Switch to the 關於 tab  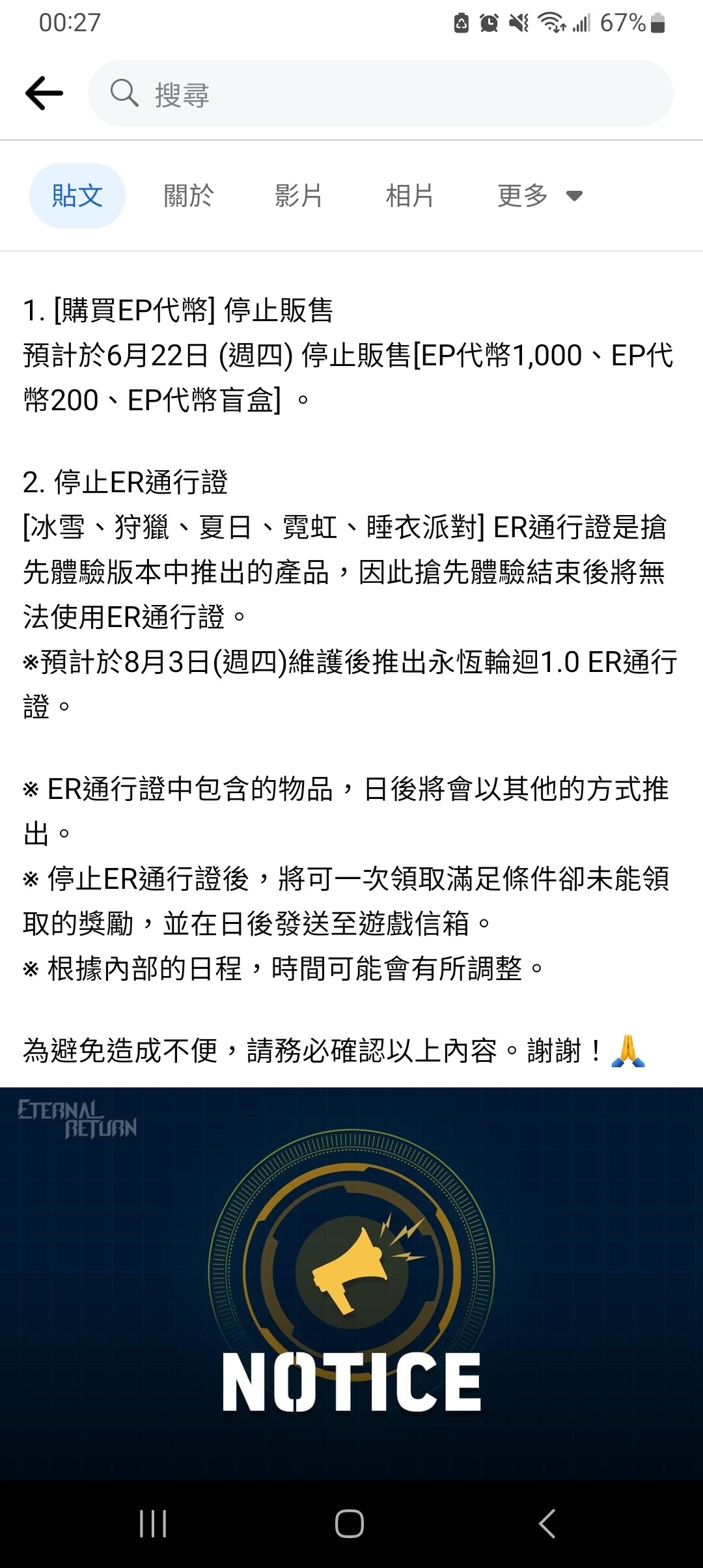coord(187,195)
